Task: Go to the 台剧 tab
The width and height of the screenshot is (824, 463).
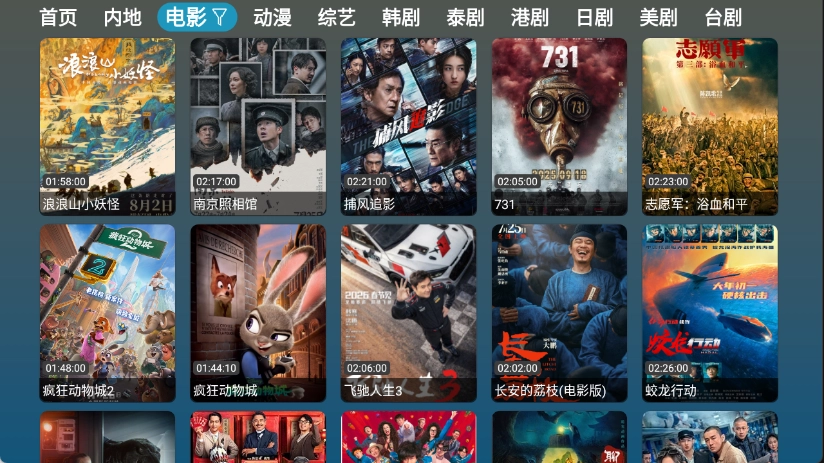Action: [723, 17]
